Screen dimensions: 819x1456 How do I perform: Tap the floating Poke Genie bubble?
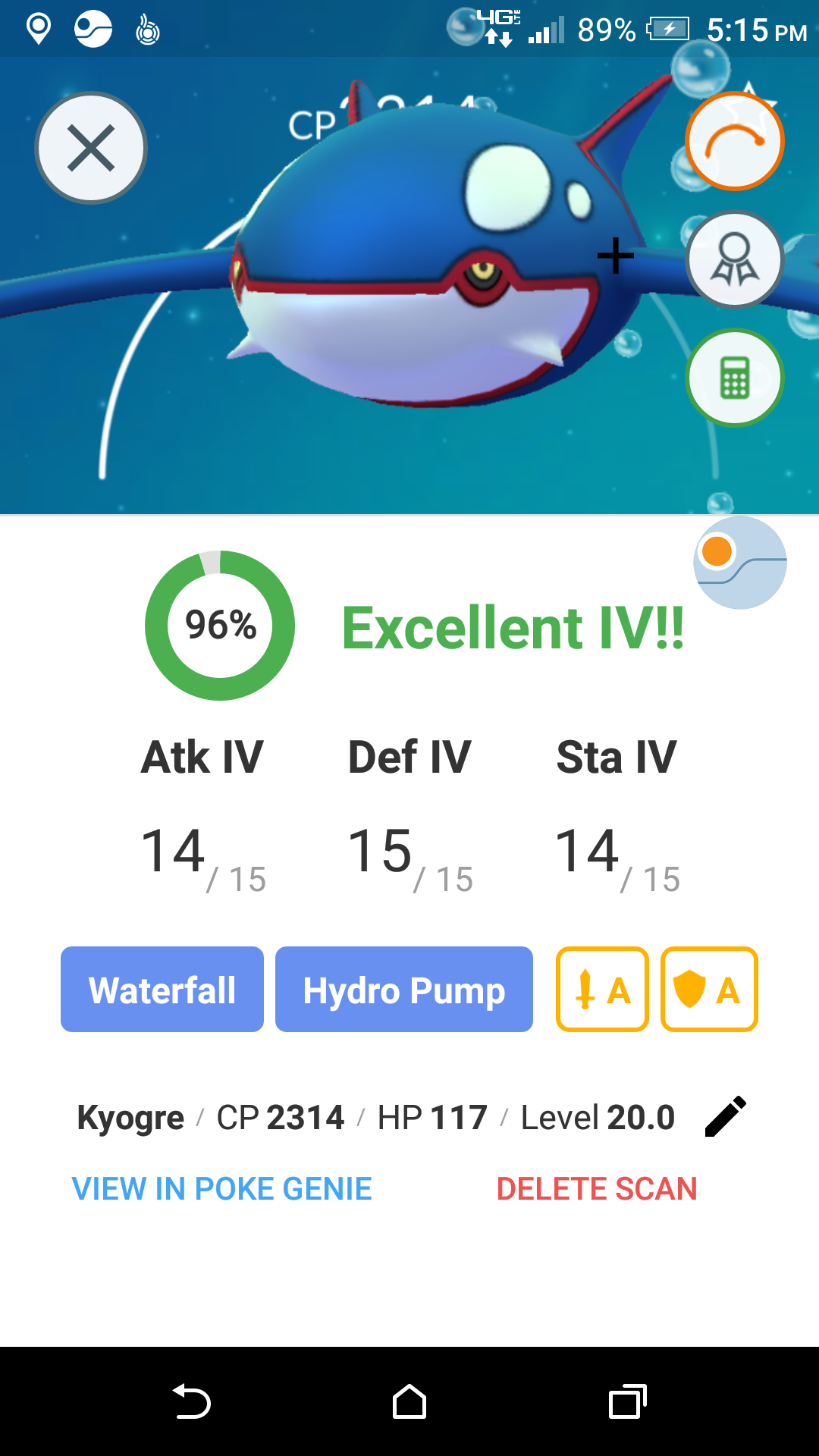pyautogui.click(x=740, y=562)
